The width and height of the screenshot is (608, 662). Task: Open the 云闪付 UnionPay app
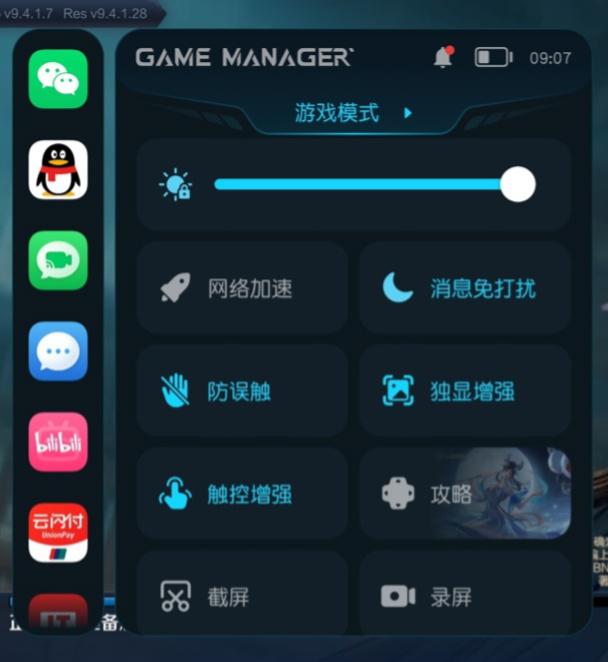(58, 532)
